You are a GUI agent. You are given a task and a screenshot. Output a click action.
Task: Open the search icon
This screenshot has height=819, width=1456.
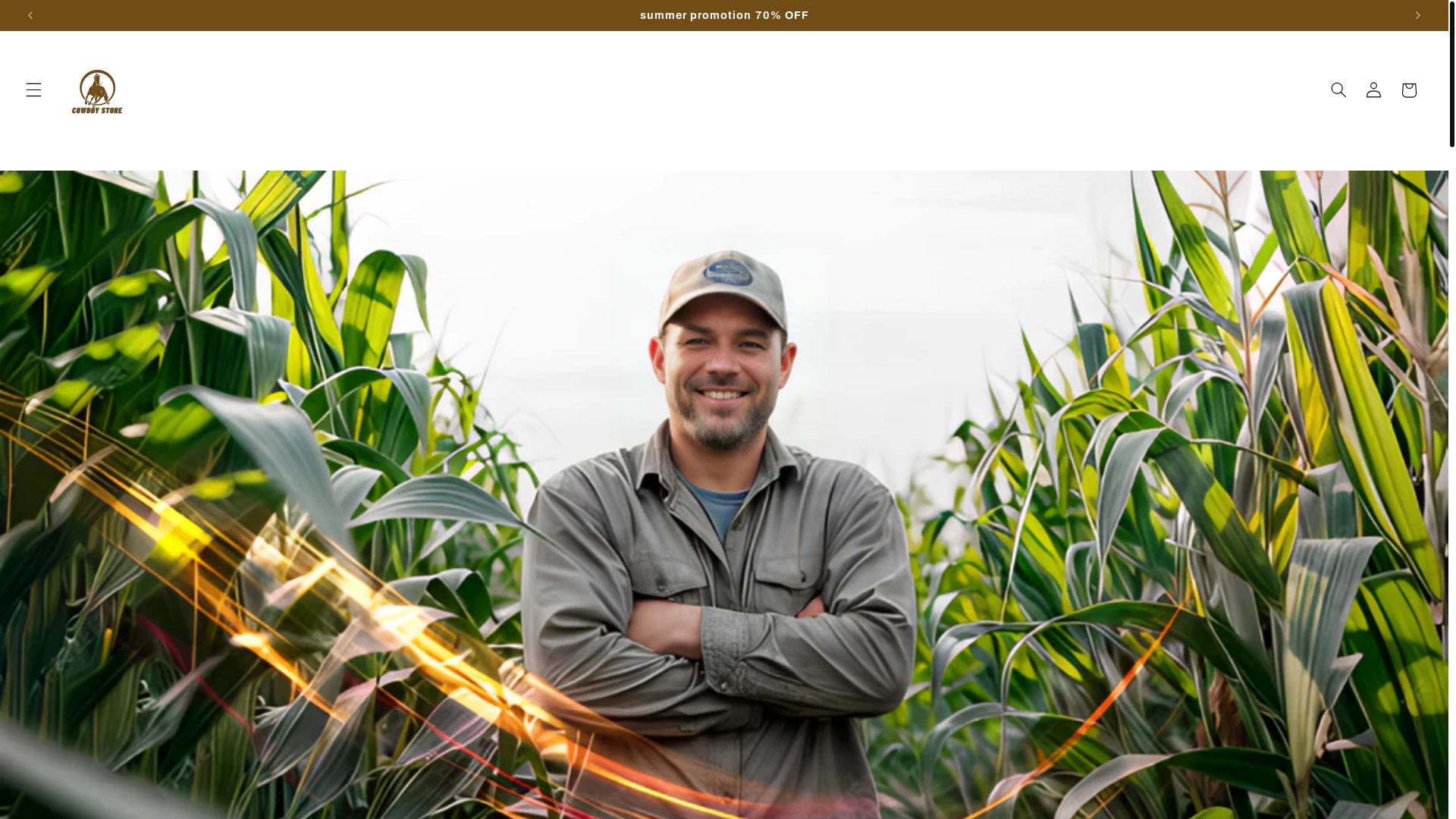(1338, 90)
